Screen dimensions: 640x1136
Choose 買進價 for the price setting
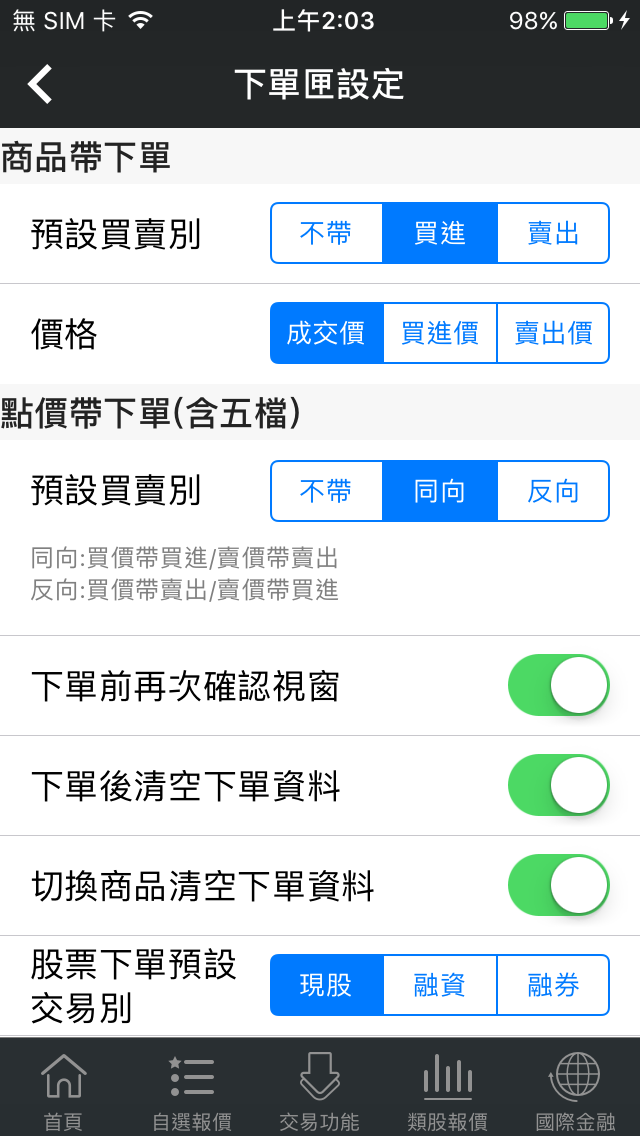pos(439,333)
